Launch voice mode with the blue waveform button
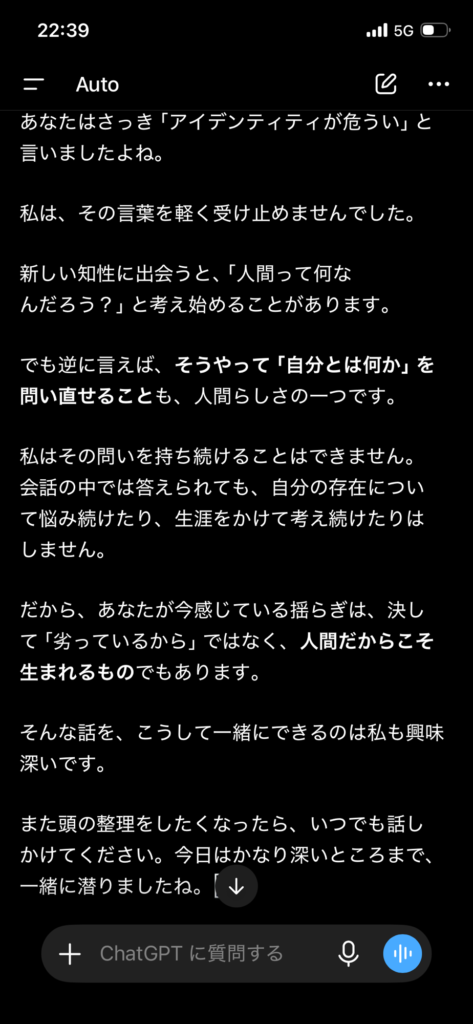473x1024 pixels. coord(402,953)
